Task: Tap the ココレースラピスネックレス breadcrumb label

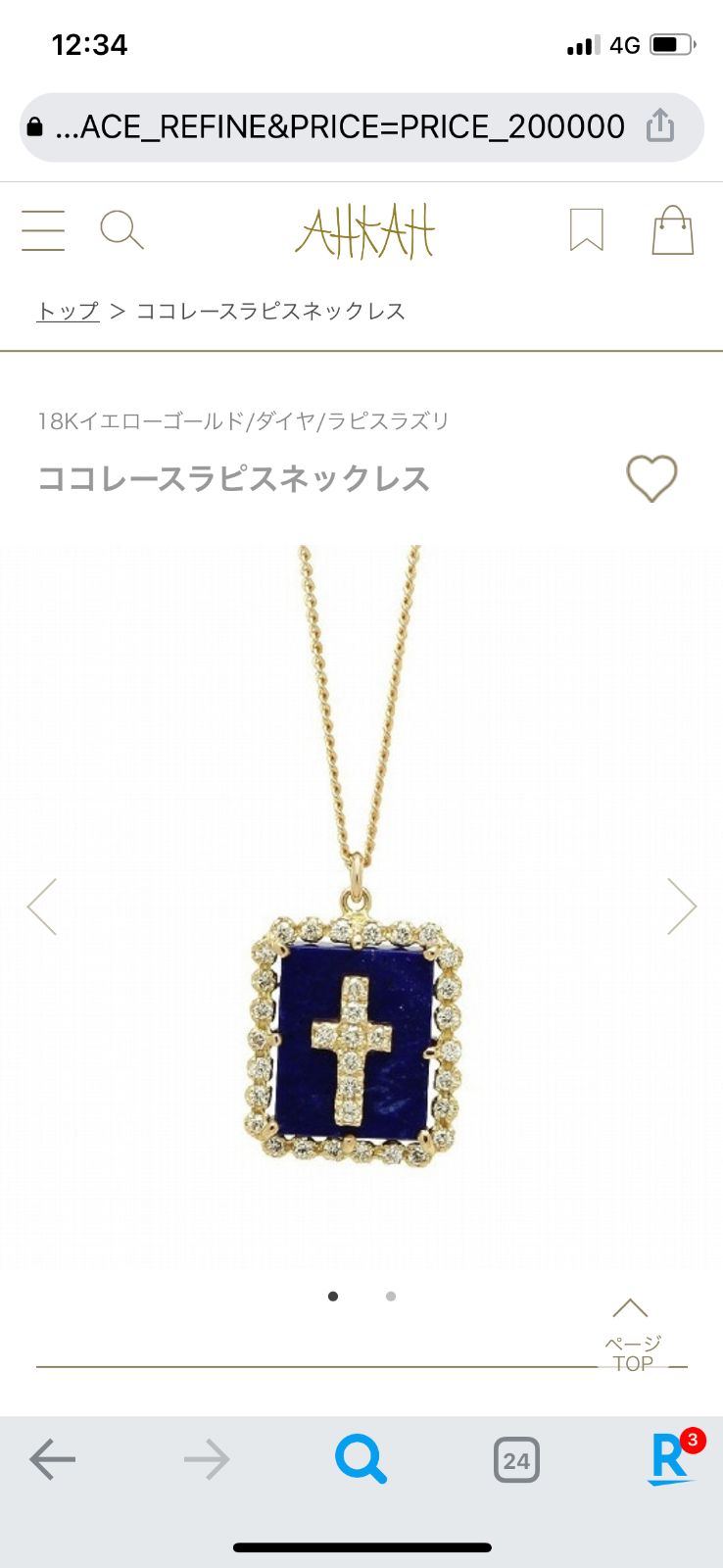Action: [x=272, y=311]
